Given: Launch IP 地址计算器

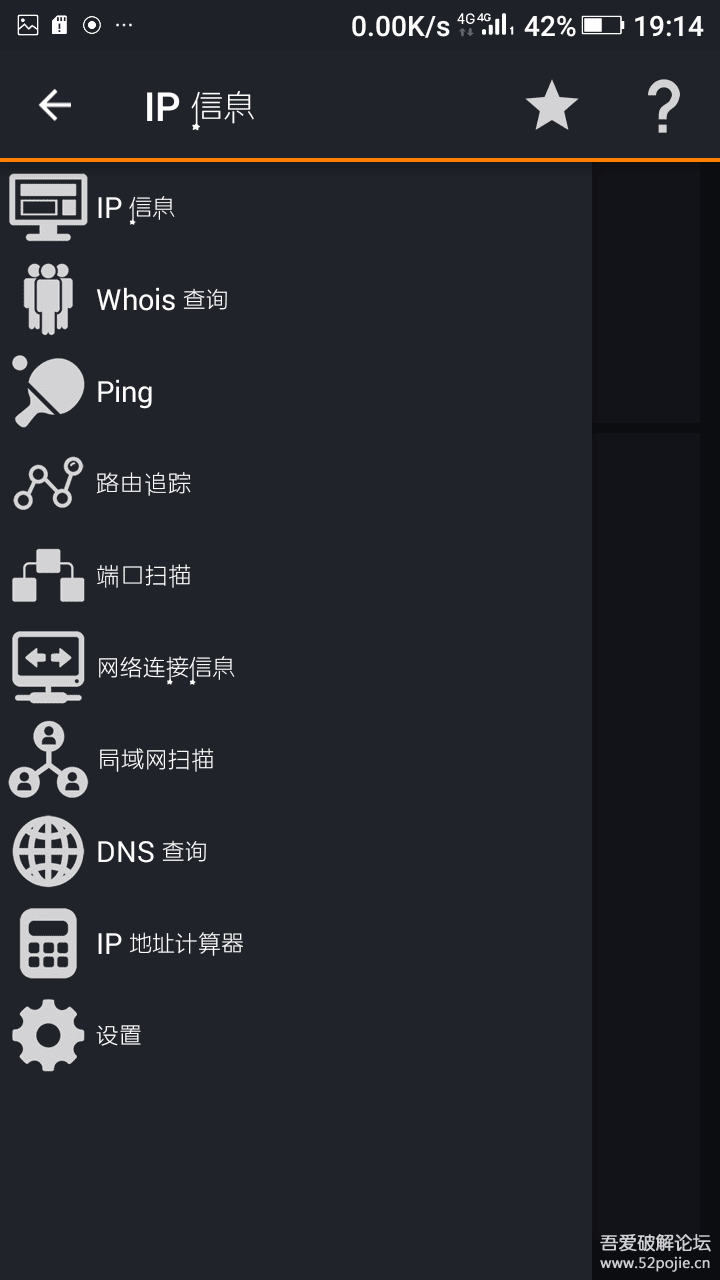Looking at the screenshot, I should [x=169, y=943].
